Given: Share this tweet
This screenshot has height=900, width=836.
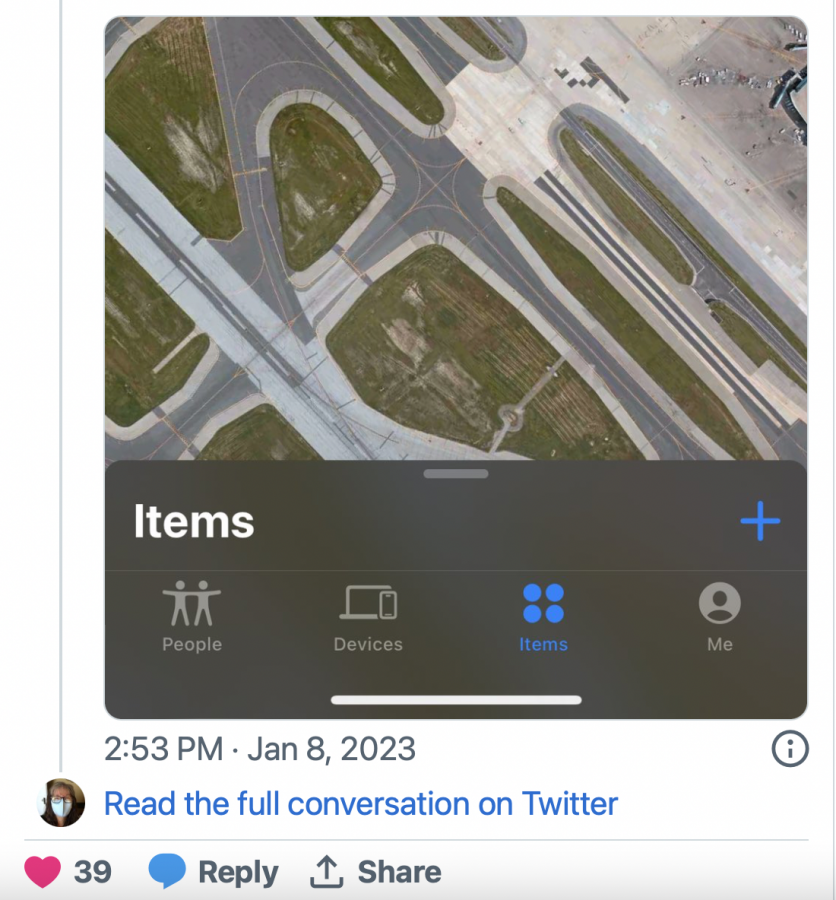Looking at the screenshot, I should (x=376, y=872).
